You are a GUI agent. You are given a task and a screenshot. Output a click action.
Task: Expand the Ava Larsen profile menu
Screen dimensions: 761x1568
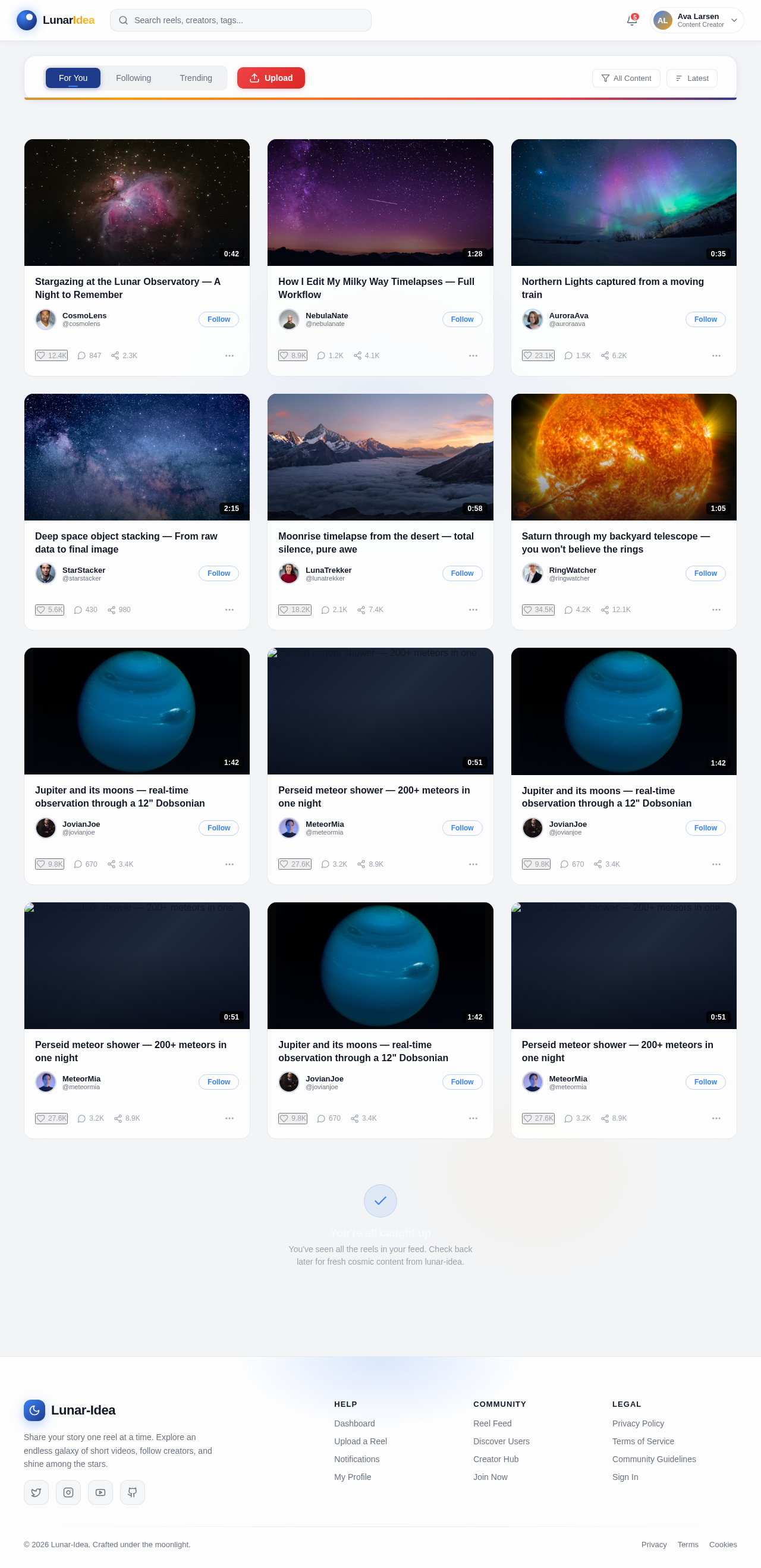697,20
